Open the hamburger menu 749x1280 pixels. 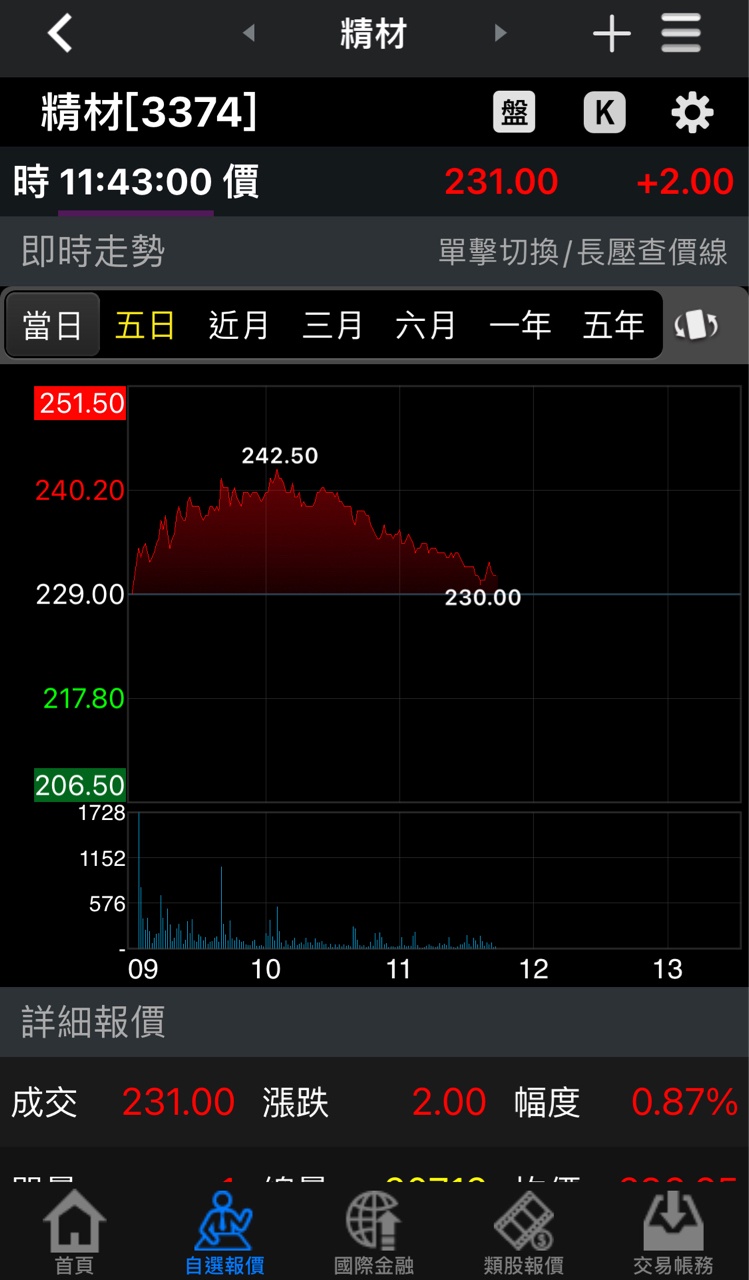pos(681,34)
